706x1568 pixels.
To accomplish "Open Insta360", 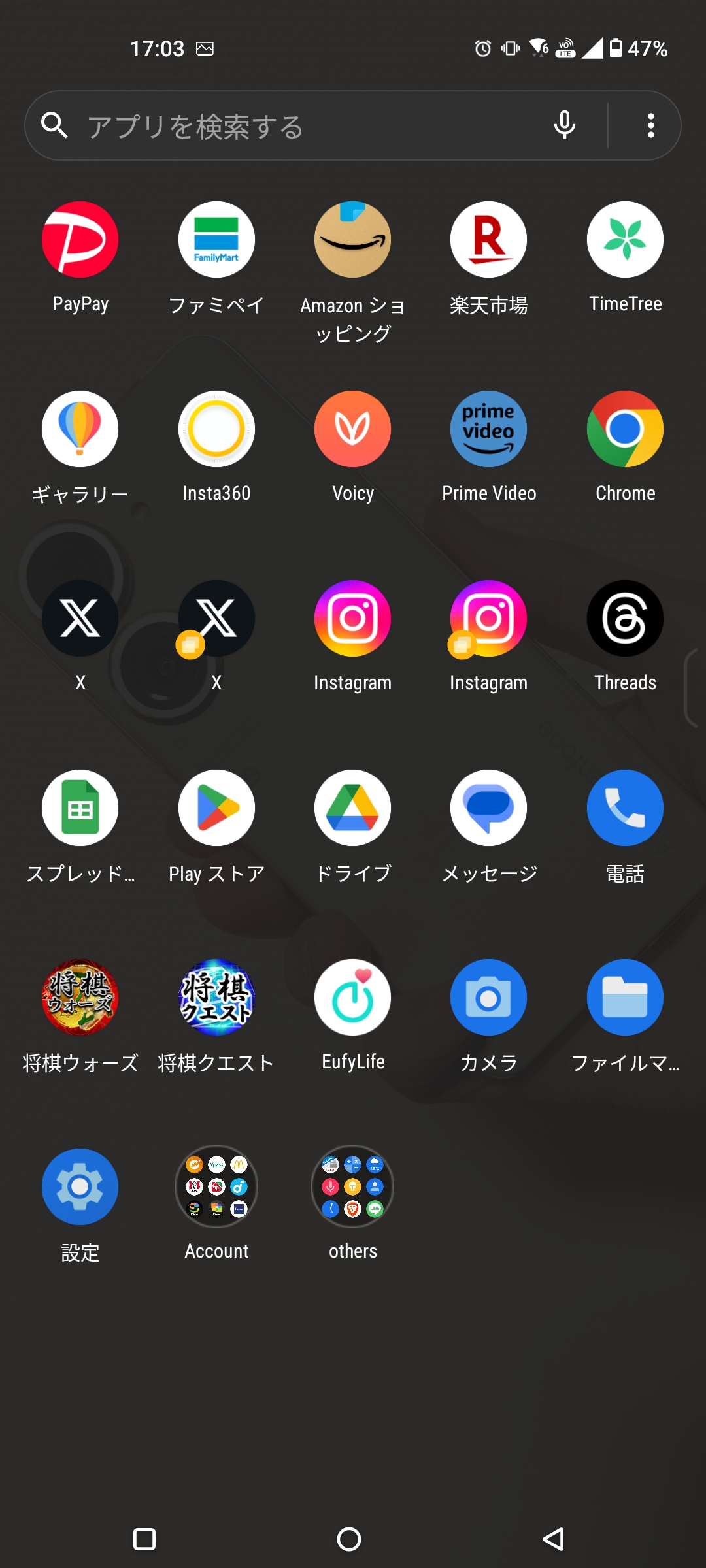I will coord(216,429).
